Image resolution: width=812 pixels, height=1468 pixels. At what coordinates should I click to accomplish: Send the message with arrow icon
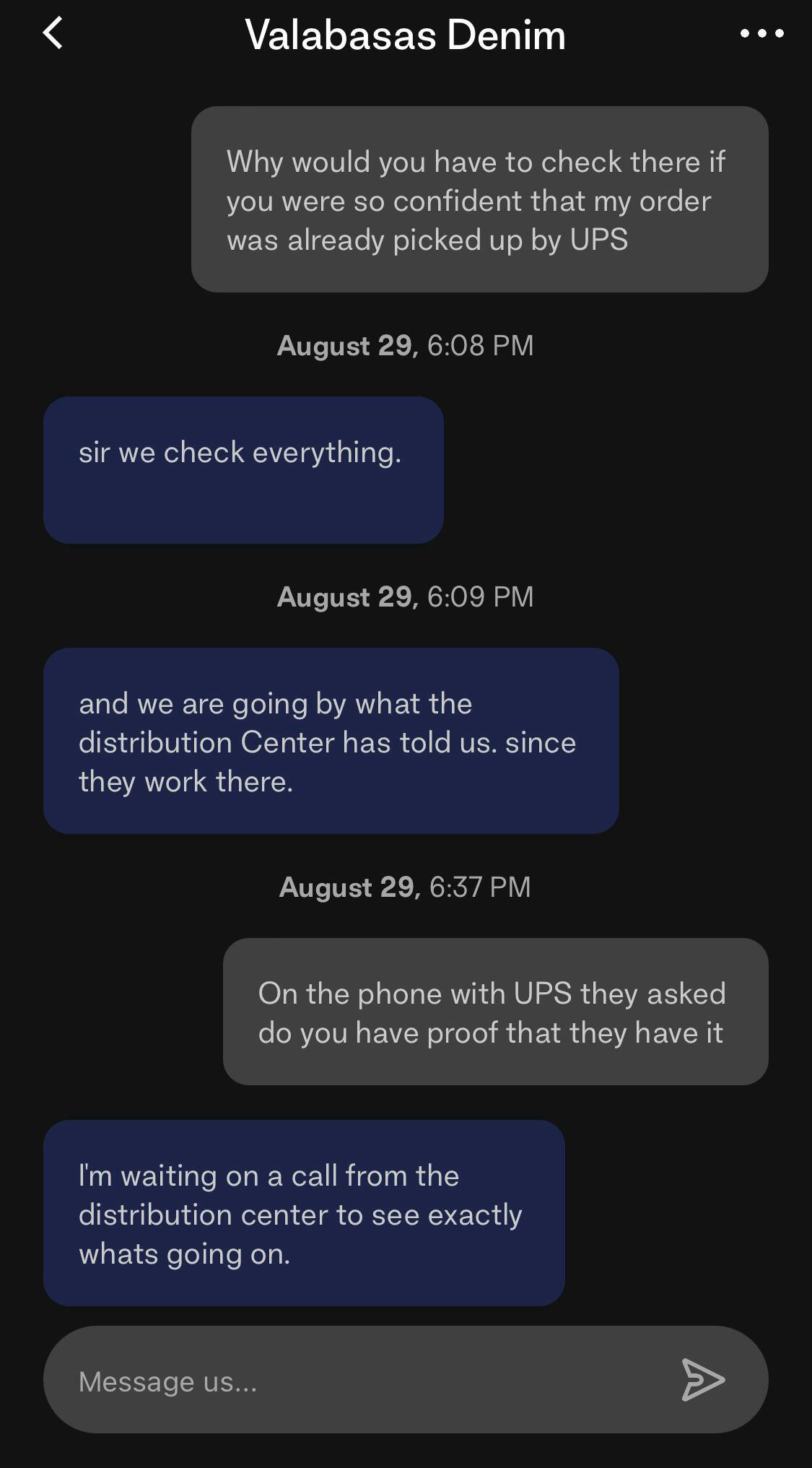coord(702,1380)
